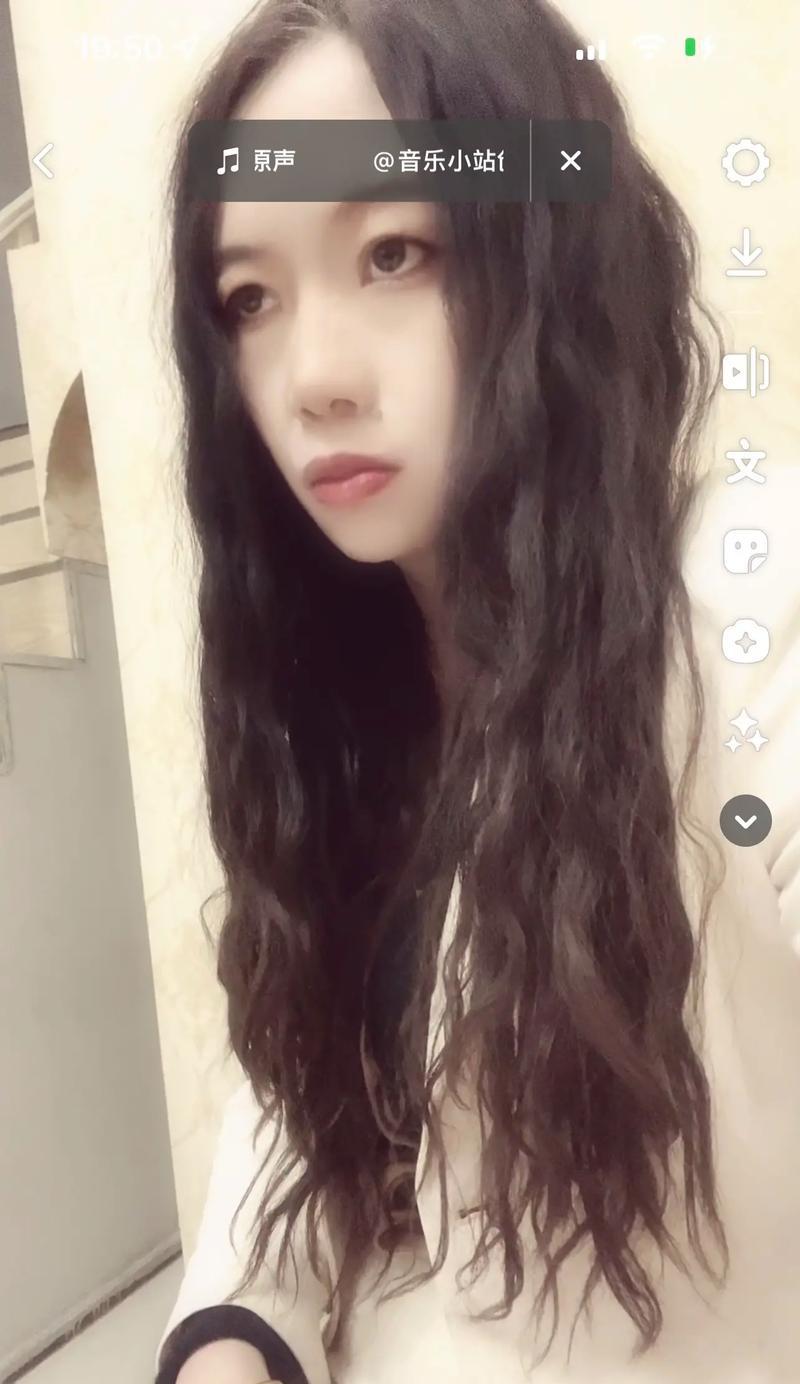Open the video clip editing tool

[745, 372]
